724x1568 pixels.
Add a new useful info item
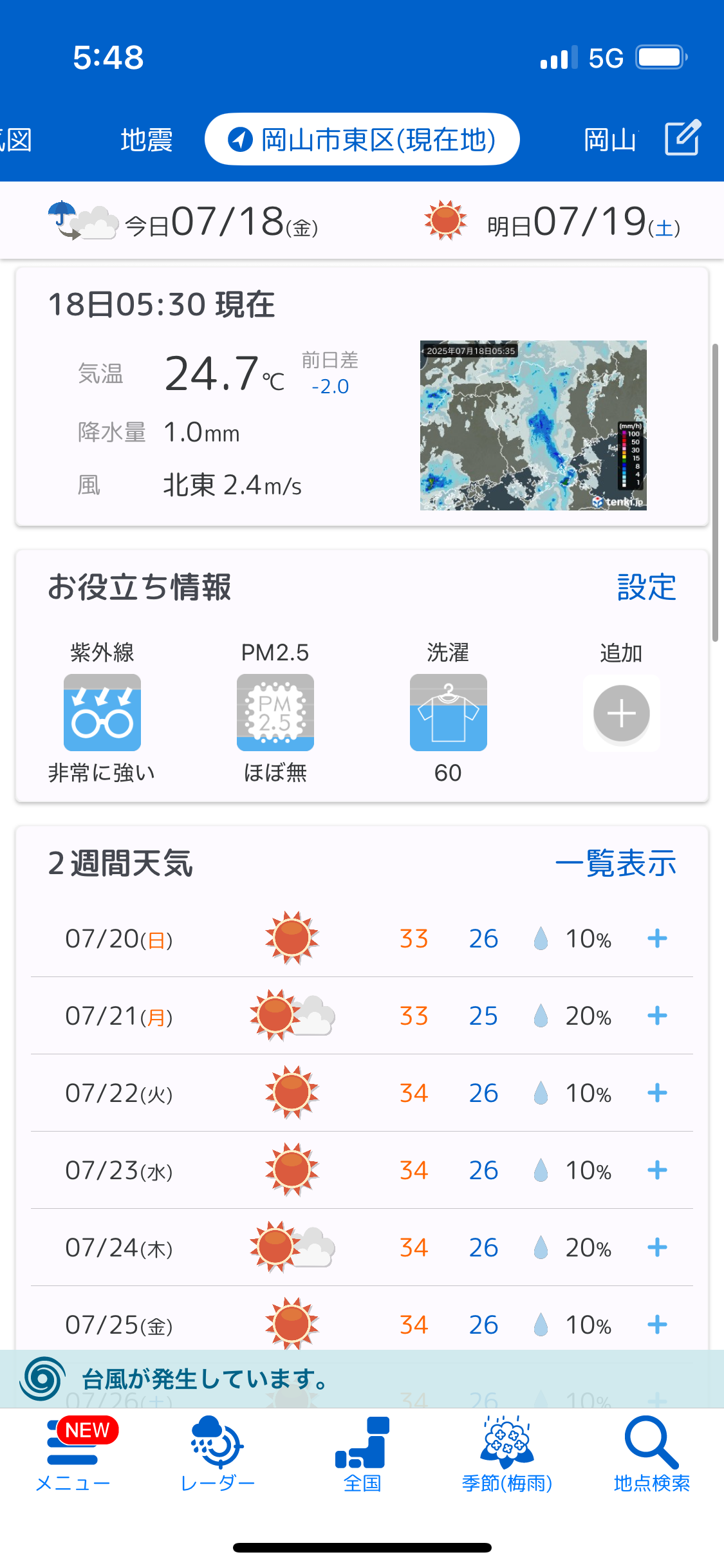click(621, 712)
